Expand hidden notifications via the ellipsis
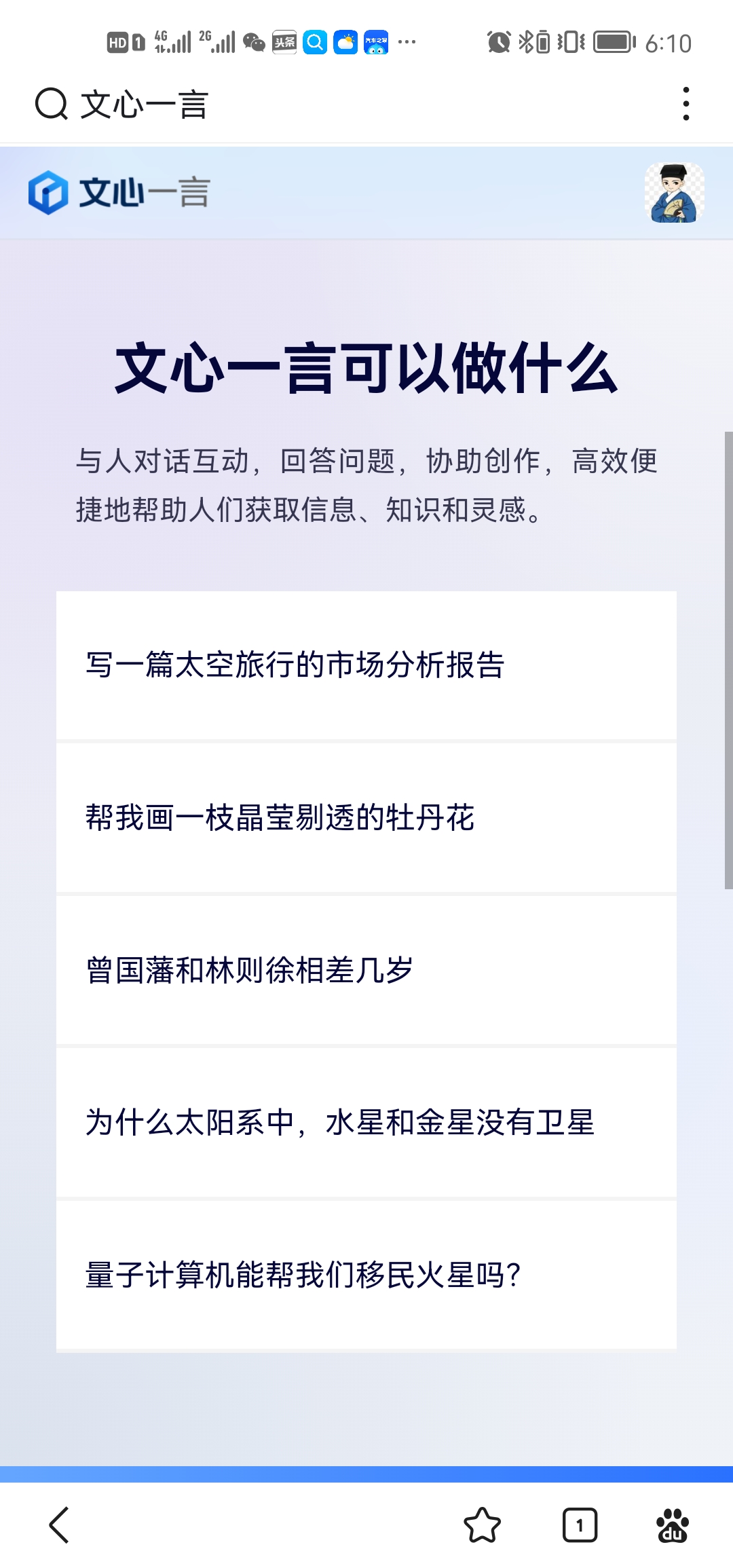Image resolution: width=733 pixels, height=1568 pixels. [x=405, y=42]
